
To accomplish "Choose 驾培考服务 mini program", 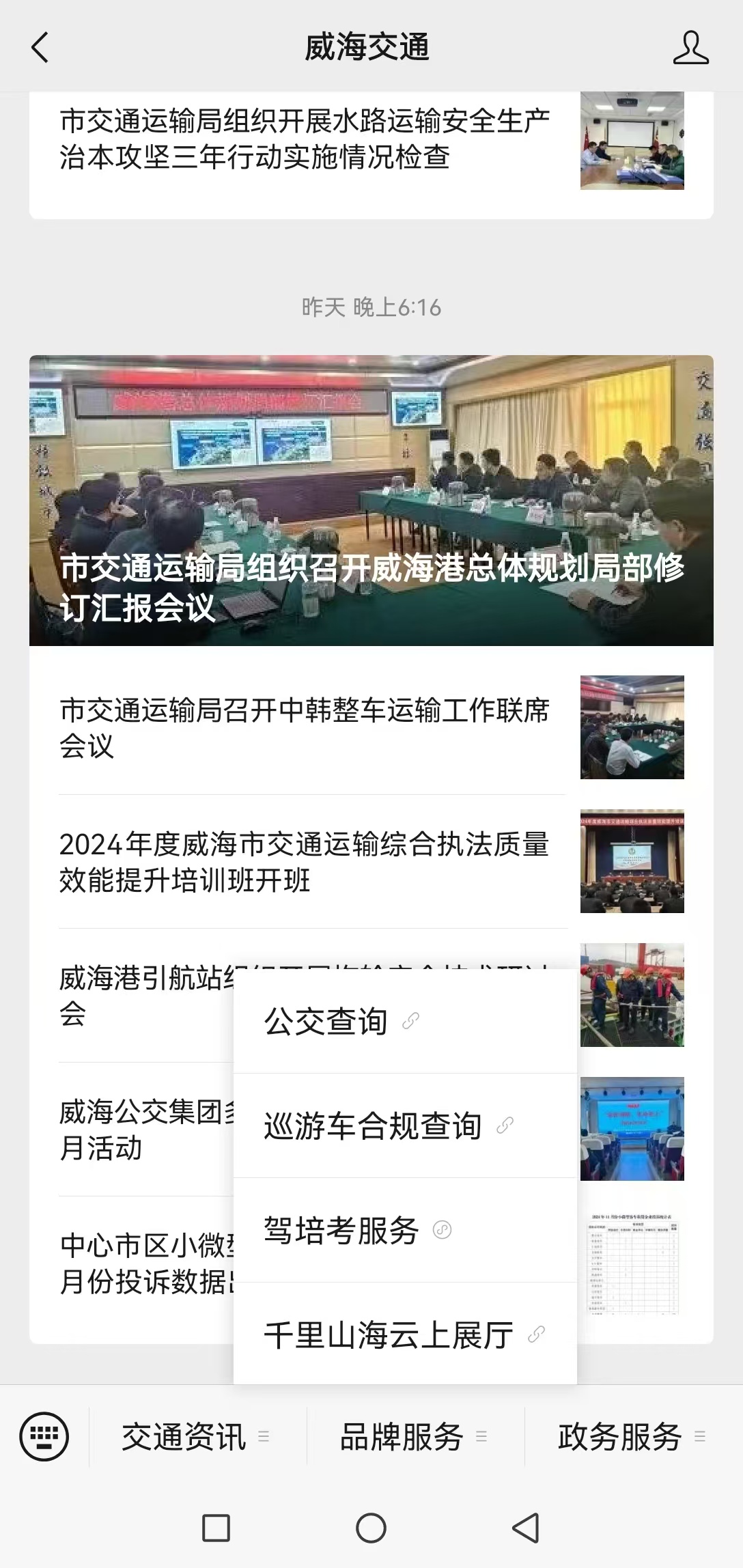I will click(405, 1230).
